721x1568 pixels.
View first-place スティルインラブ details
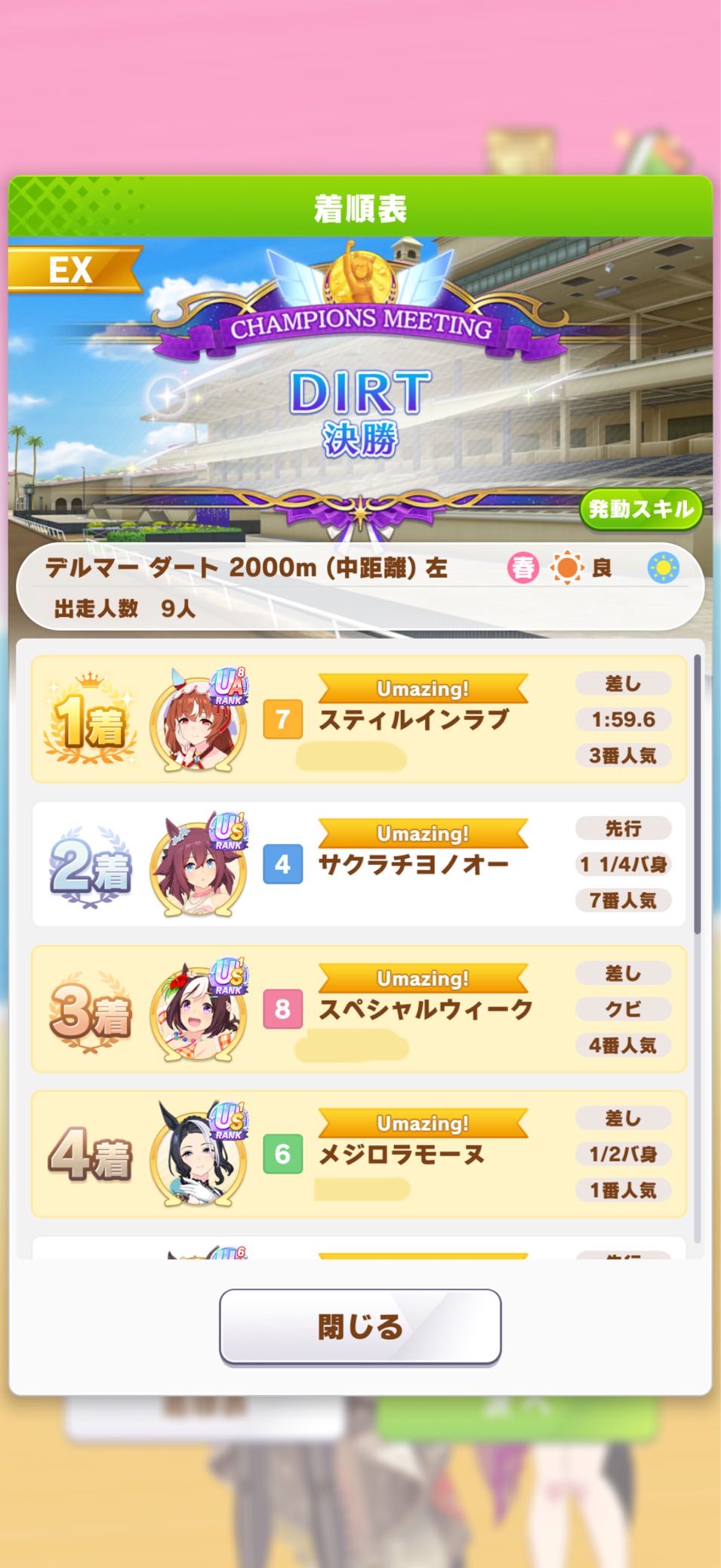point(359,719)
